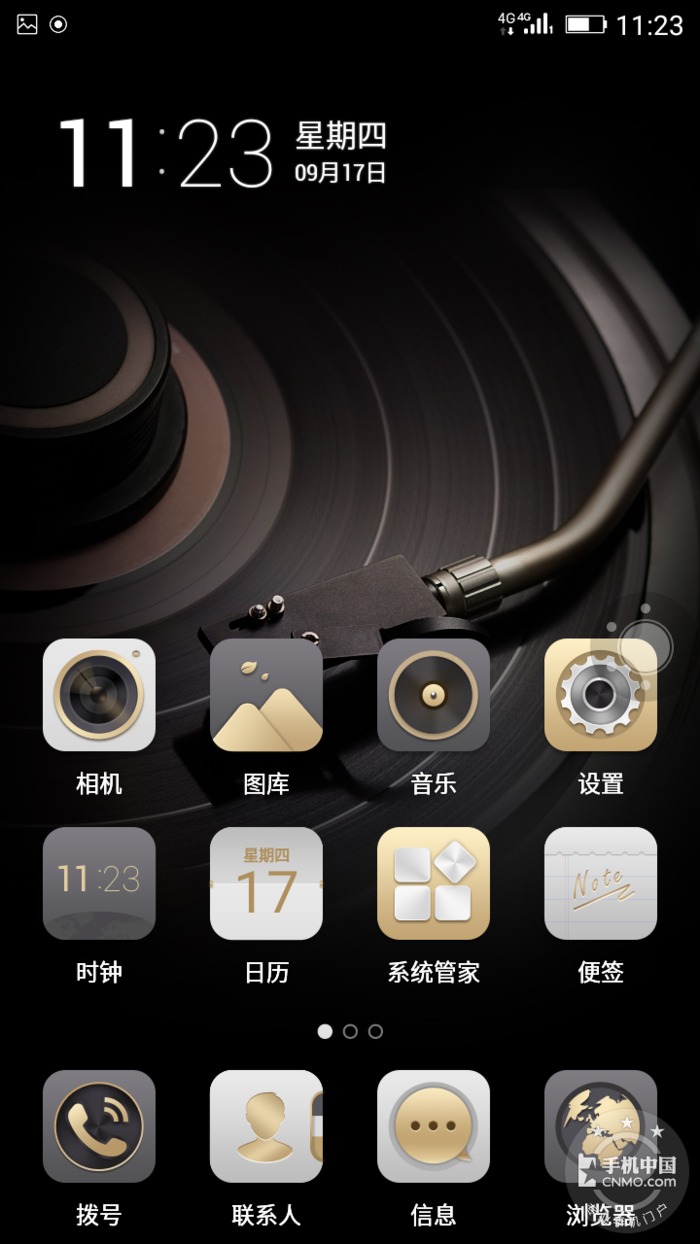Jump to the third home page dot
Screen dimensions: 700x1244
(375, 1031)
